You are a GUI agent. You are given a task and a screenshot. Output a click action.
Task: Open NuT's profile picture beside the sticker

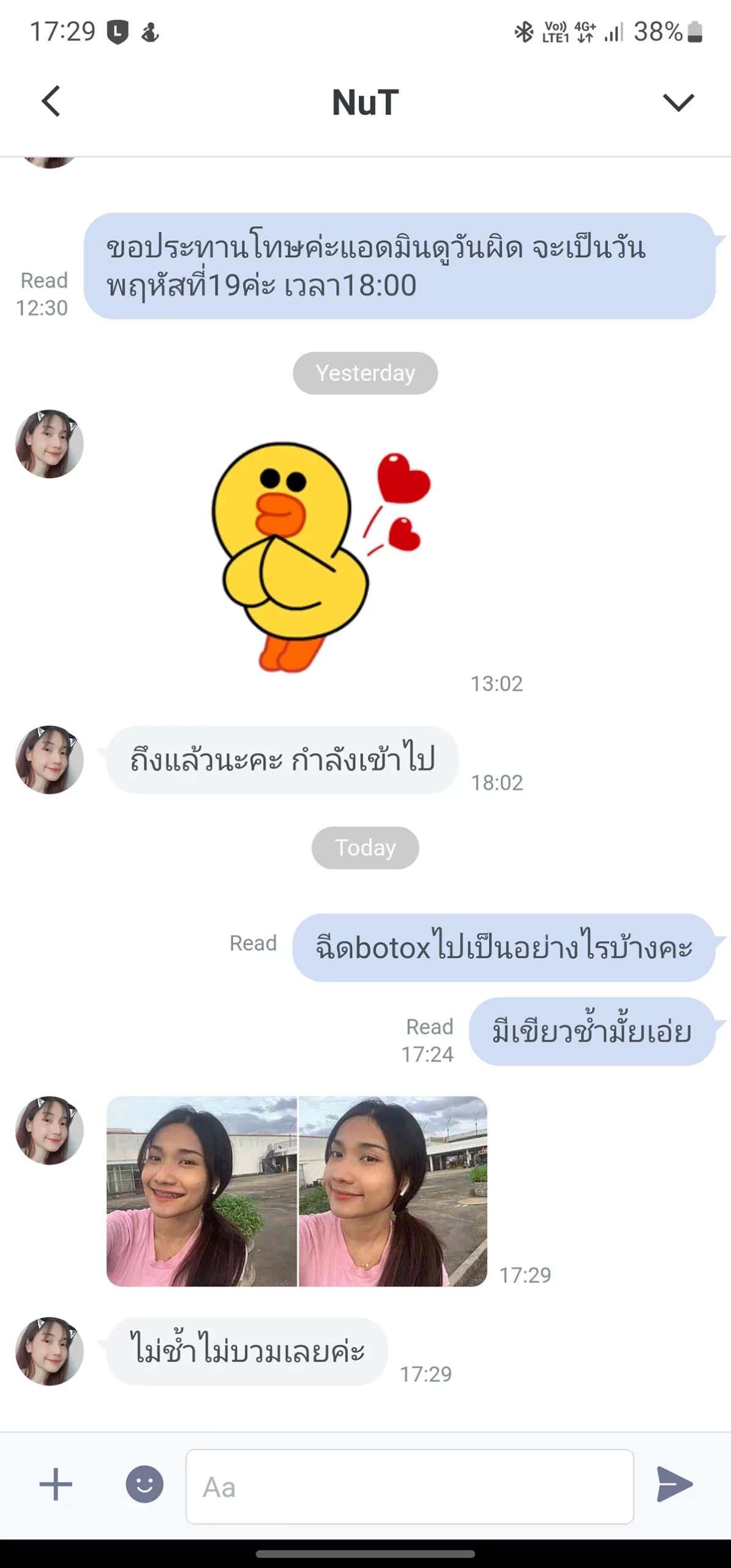(x=49, y=444)
